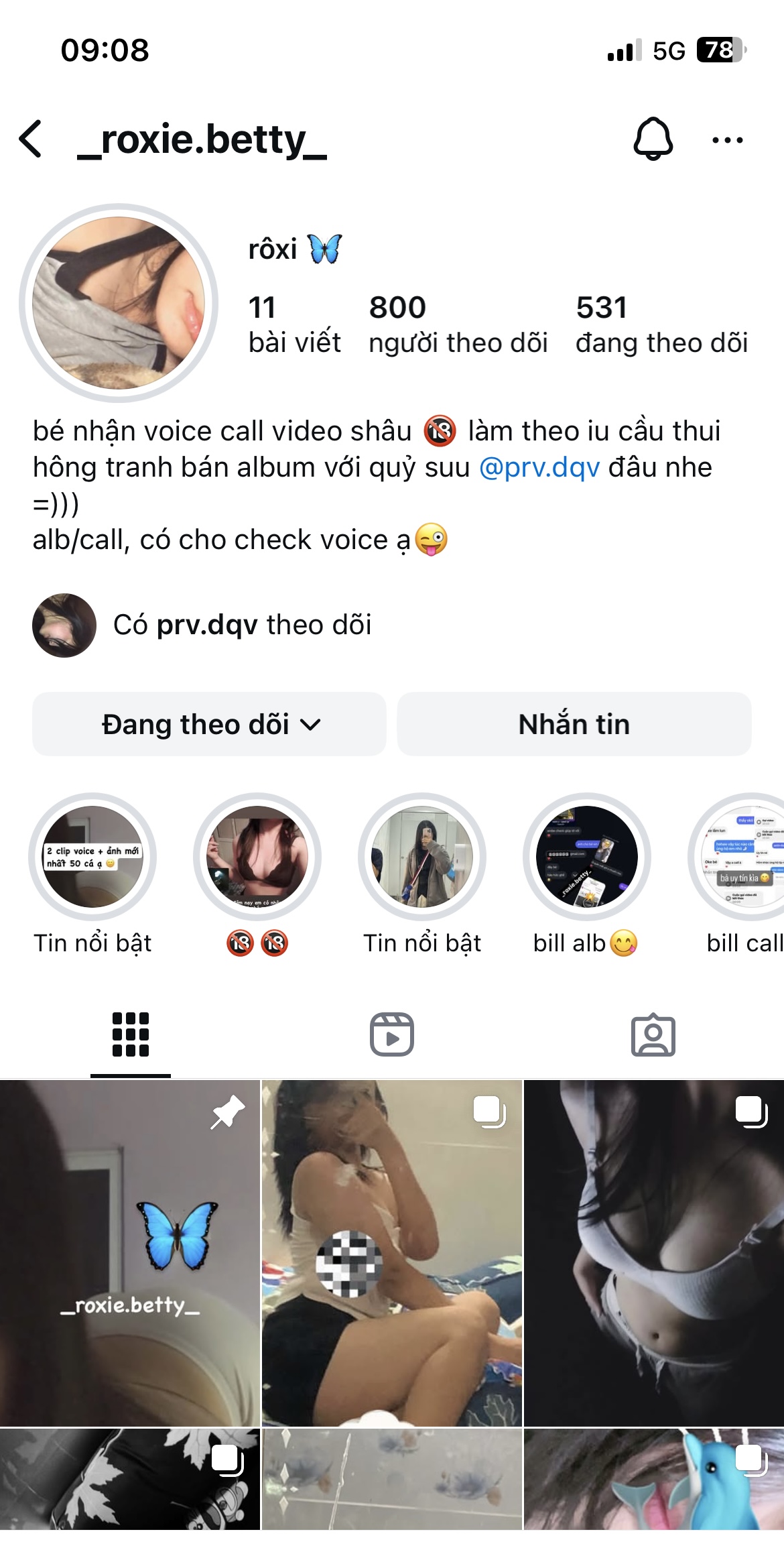784x1550 pixels.
Task: Open the pinned butterfly post
Action: 130,1252
